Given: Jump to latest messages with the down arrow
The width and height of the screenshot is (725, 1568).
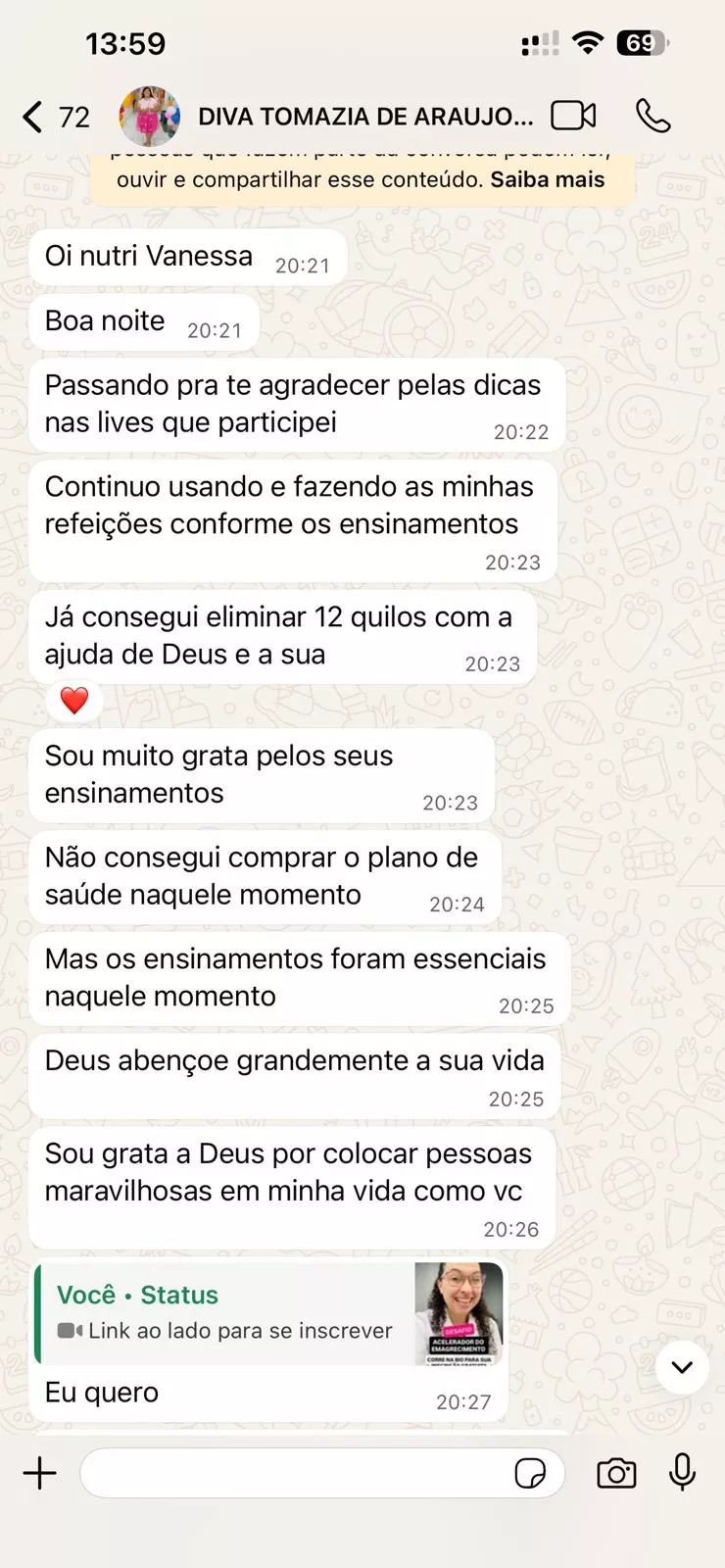Looking at the screenshot, I should tap(682, 1366).
